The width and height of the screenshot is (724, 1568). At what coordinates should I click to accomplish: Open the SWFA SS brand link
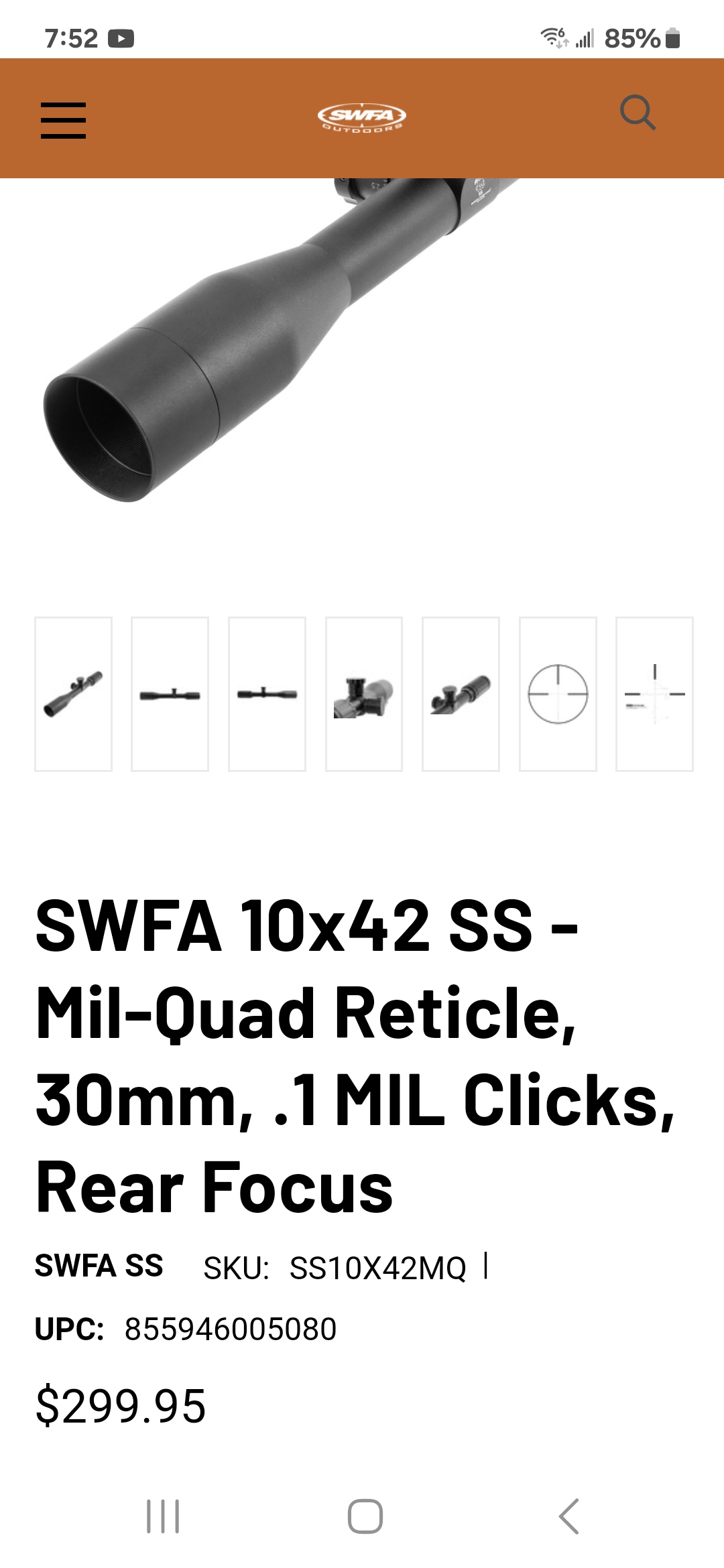click(x=99, y=1266)
